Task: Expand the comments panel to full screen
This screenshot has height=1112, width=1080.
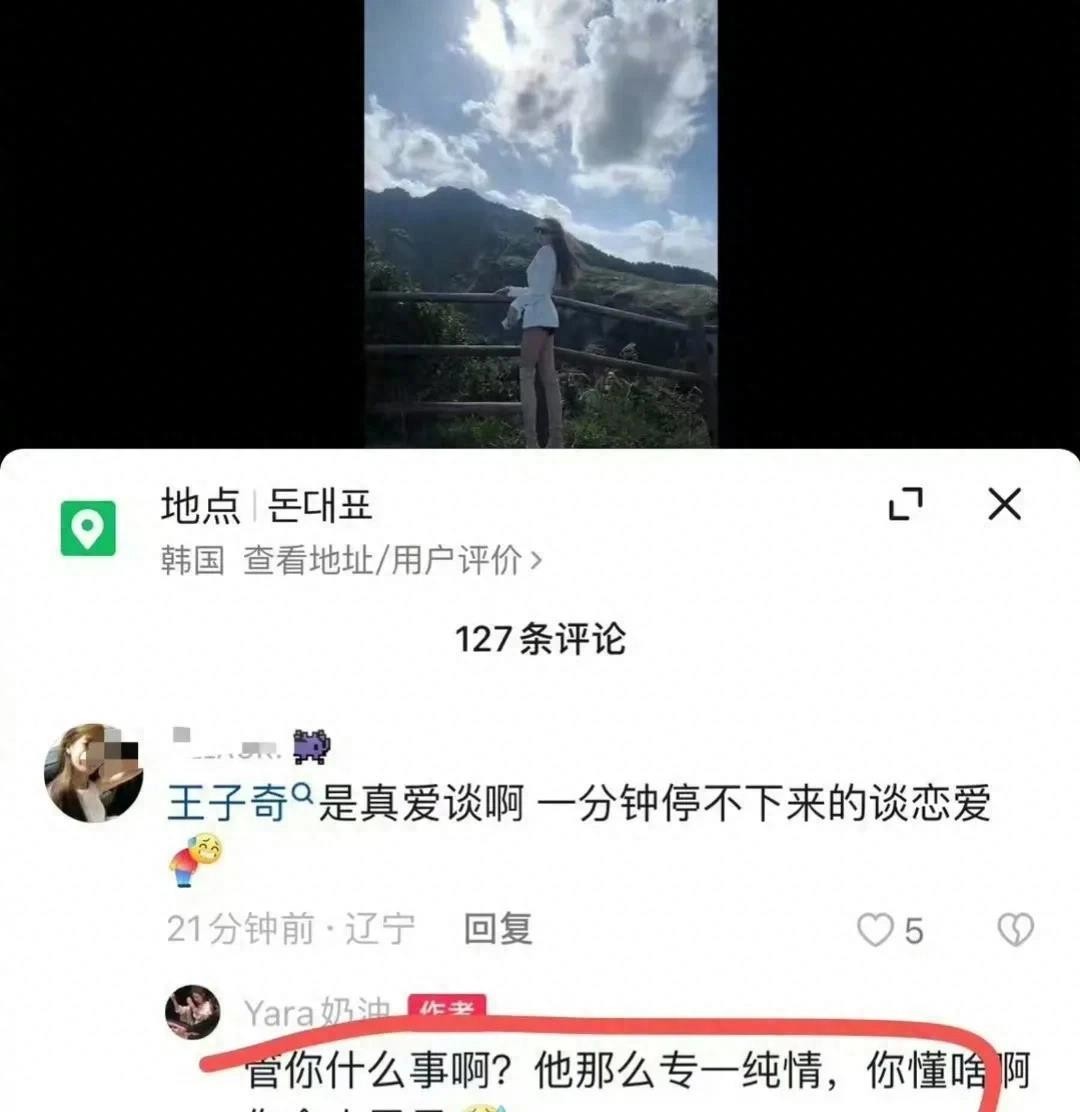Action: (906, 505)
